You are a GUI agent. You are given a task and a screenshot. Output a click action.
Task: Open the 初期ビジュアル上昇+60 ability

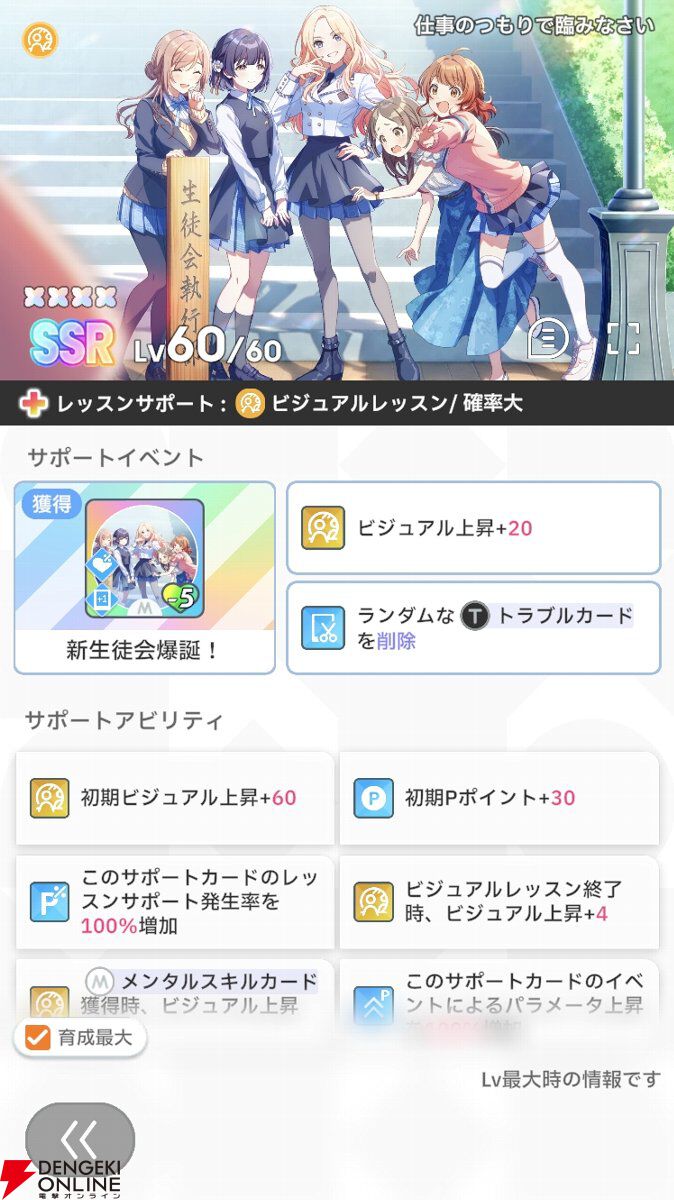[x=174, y=798]
